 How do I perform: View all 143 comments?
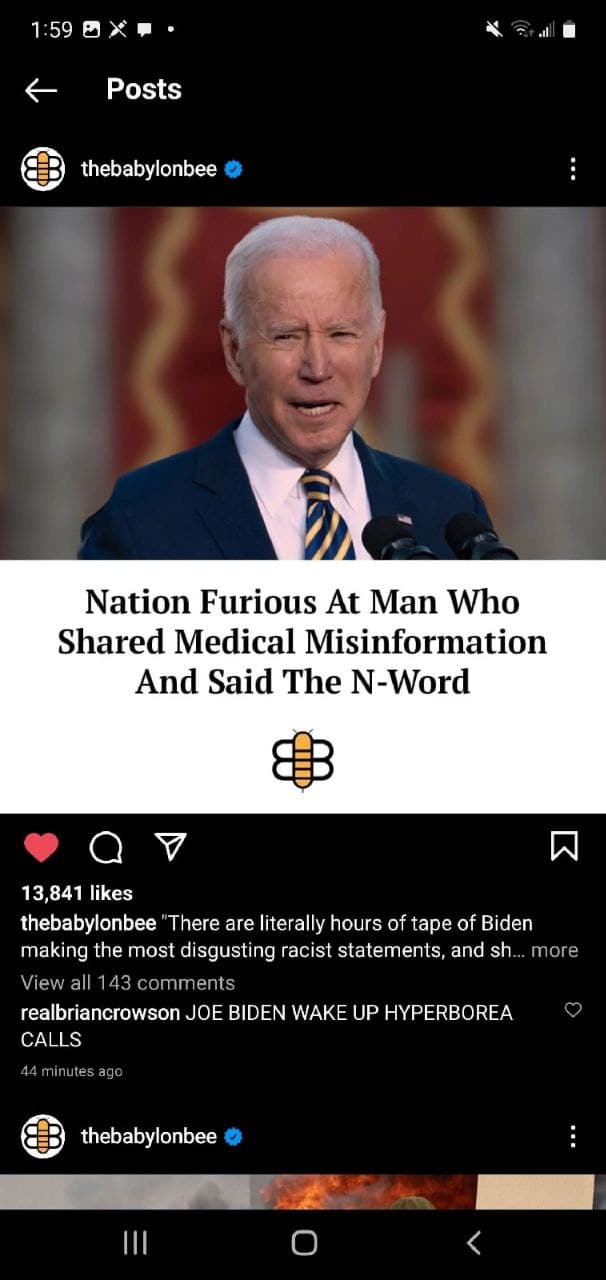128,982
